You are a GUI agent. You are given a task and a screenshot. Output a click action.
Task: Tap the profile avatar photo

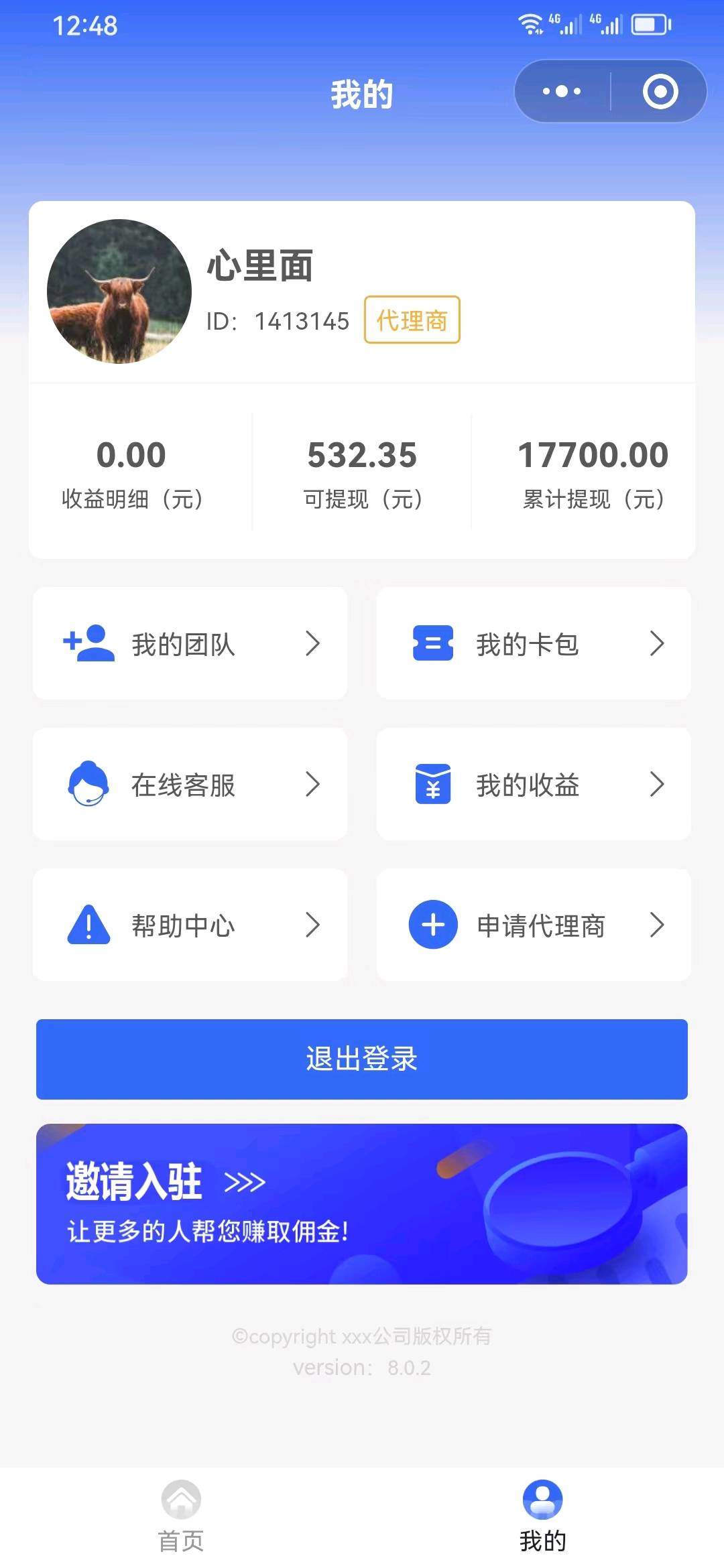click(119, 291)
